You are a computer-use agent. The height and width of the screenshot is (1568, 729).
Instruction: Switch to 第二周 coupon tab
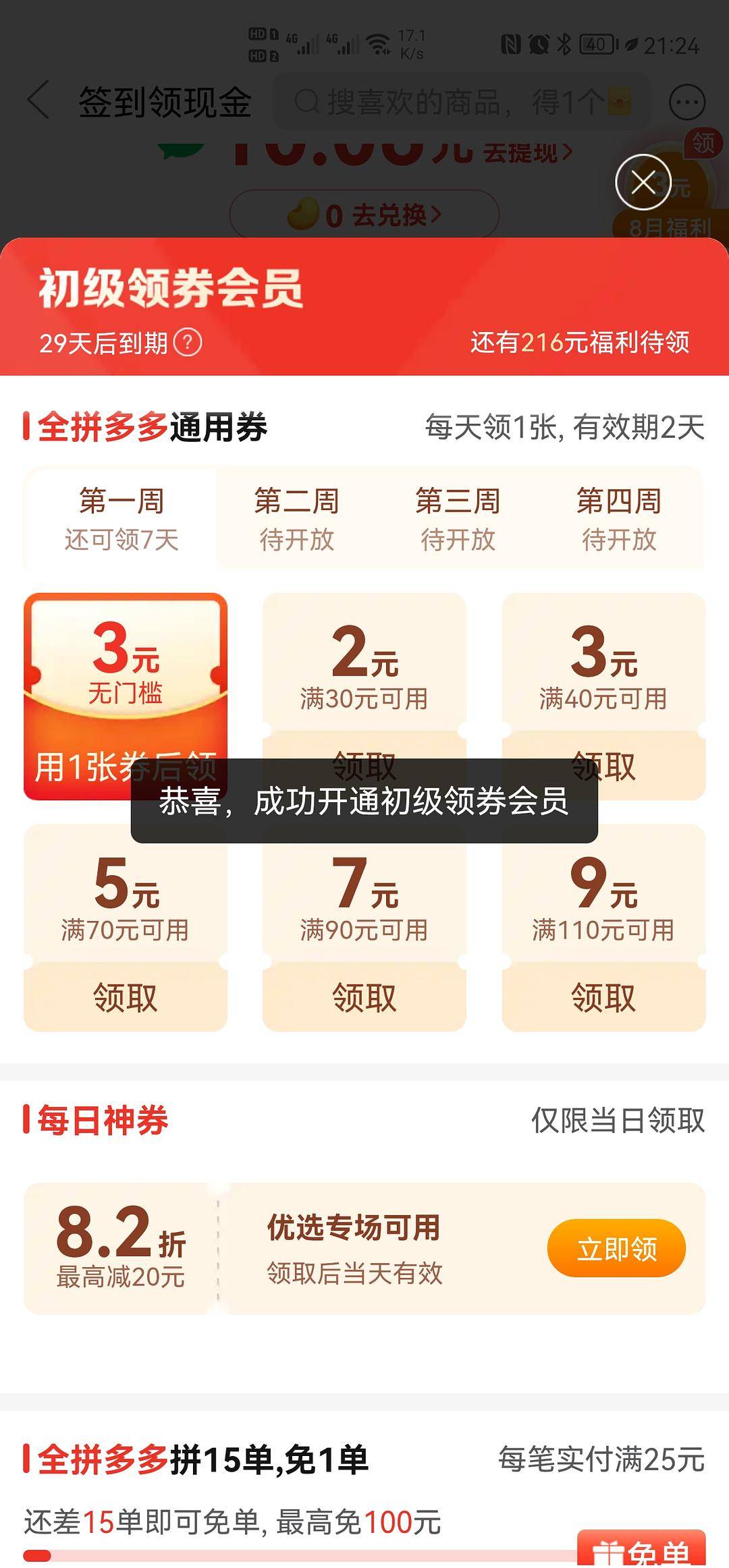(296, 518)
